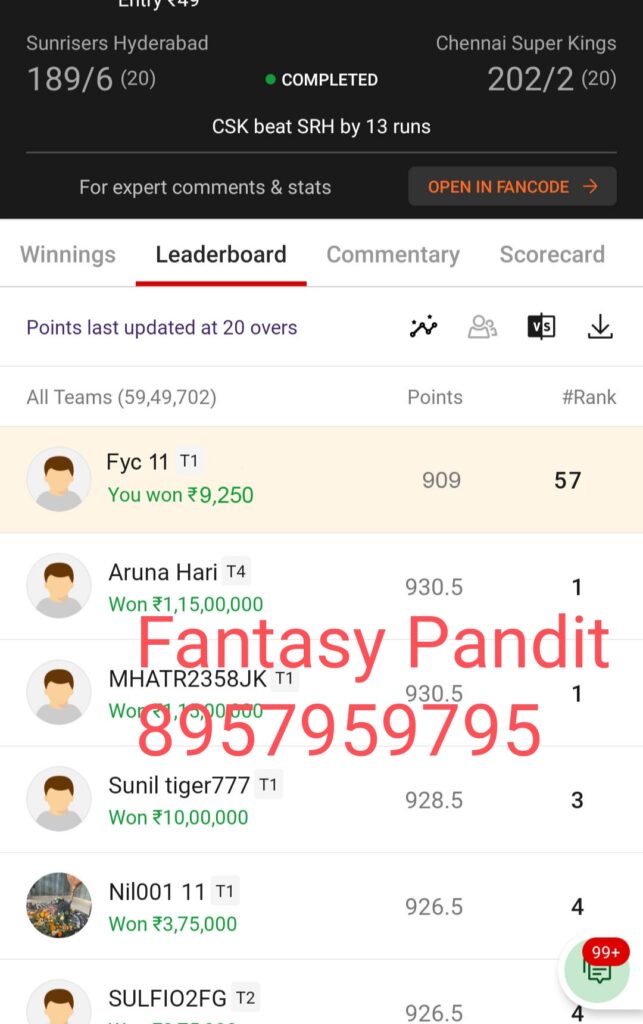Open the Scorecard tab
Screen dimensions: 643x1024
coord(552,254)
